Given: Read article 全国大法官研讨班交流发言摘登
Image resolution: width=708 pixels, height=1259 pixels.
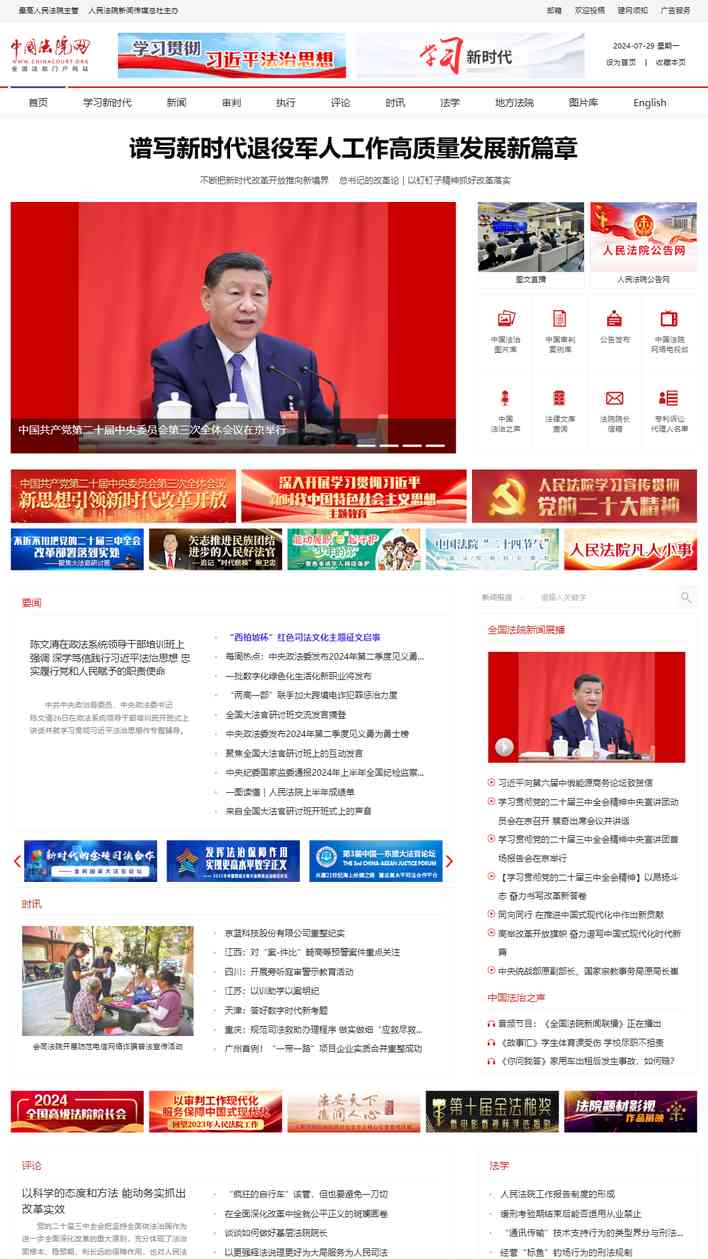Looking at the screenshot, I should [286, 715].
